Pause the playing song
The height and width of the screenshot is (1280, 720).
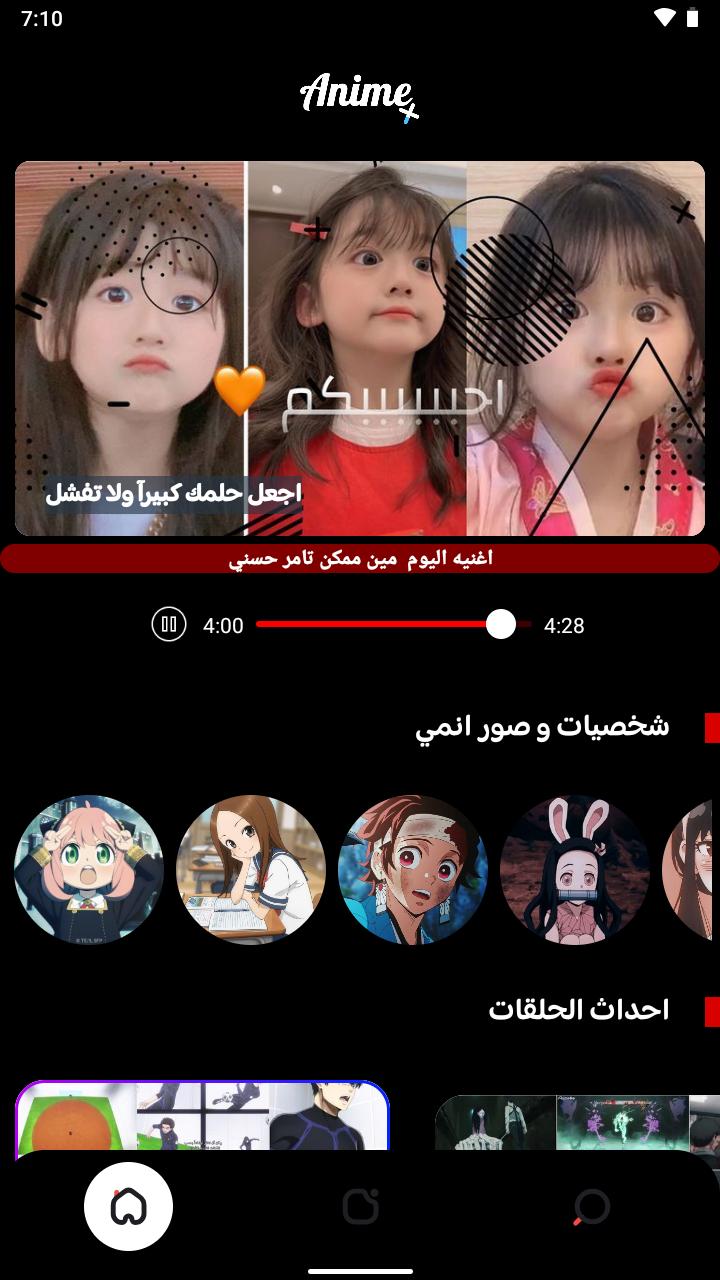coord(169,625)
